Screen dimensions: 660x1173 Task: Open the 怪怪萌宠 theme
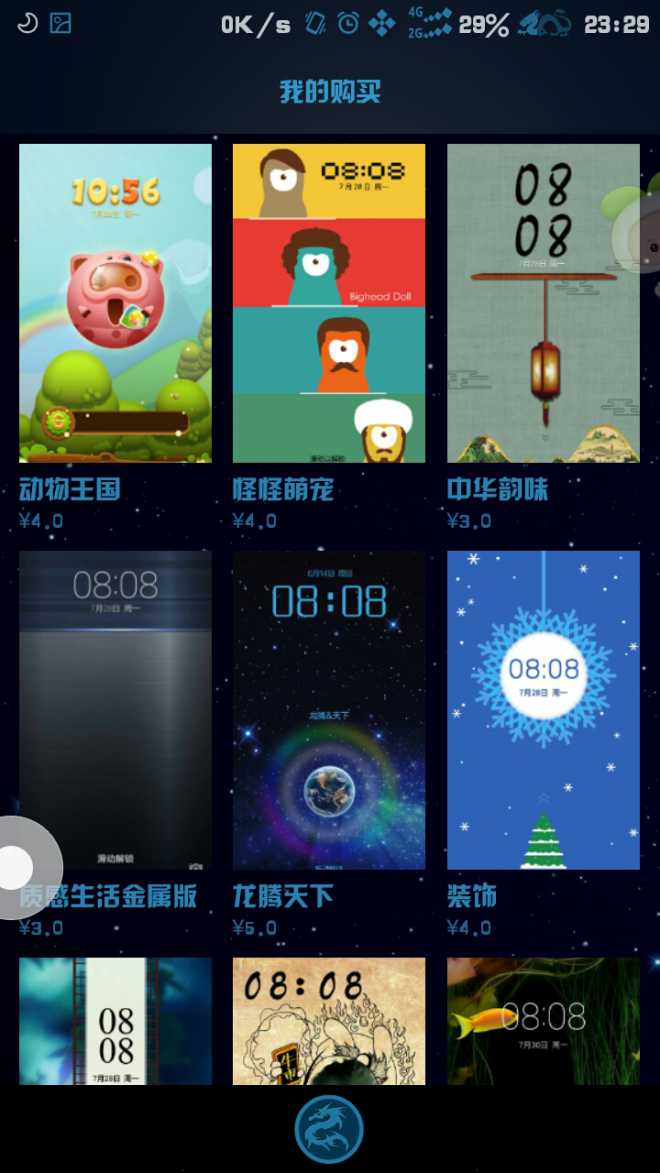pos(329,303)
